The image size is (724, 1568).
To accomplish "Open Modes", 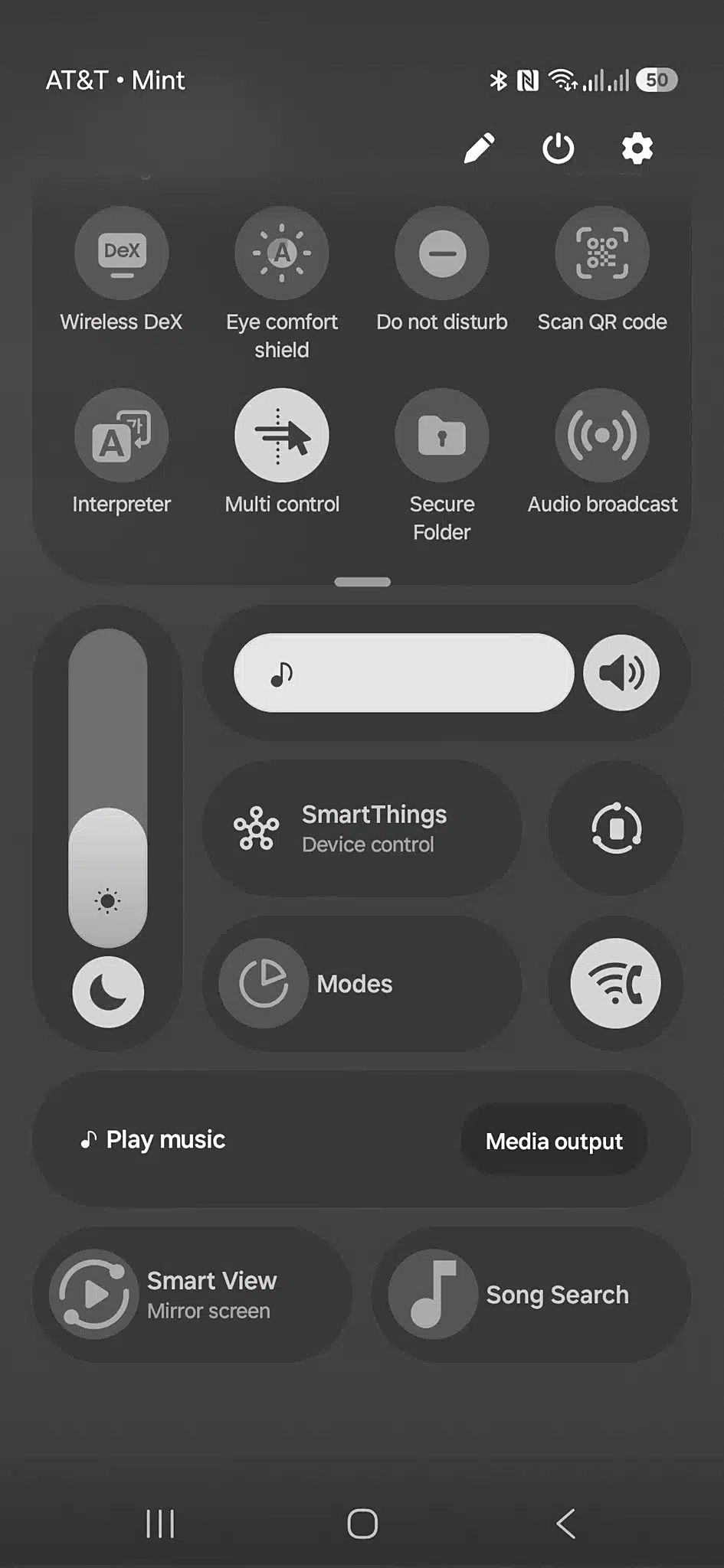I will [x=362, y=984].
